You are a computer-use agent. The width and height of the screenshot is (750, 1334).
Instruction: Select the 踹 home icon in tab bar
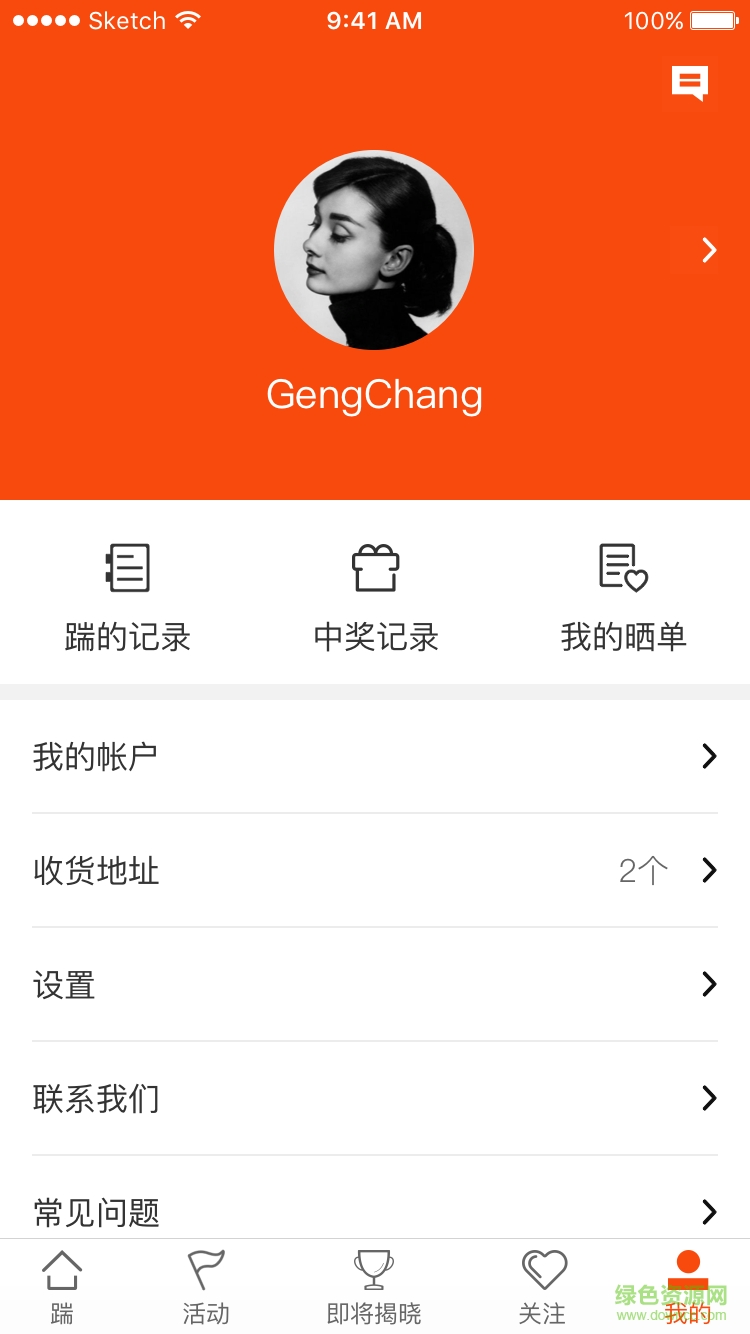pyautogui.click(x=62, y=1271)
